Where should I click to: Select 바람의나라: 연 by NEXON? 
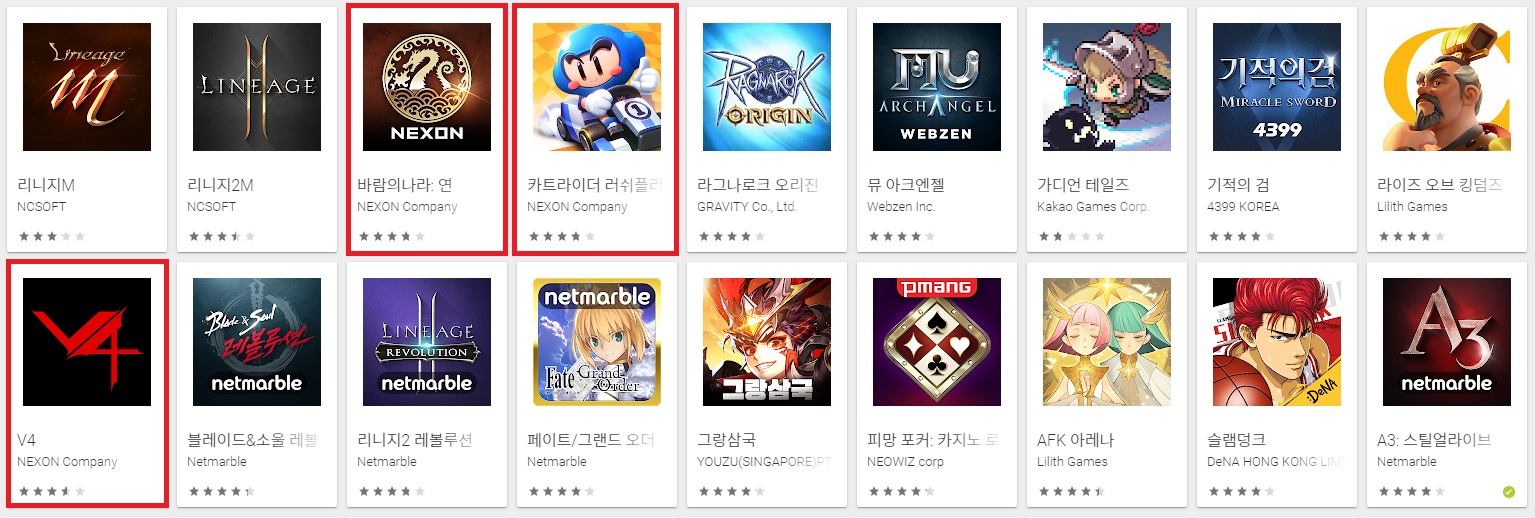coord(426,87)
